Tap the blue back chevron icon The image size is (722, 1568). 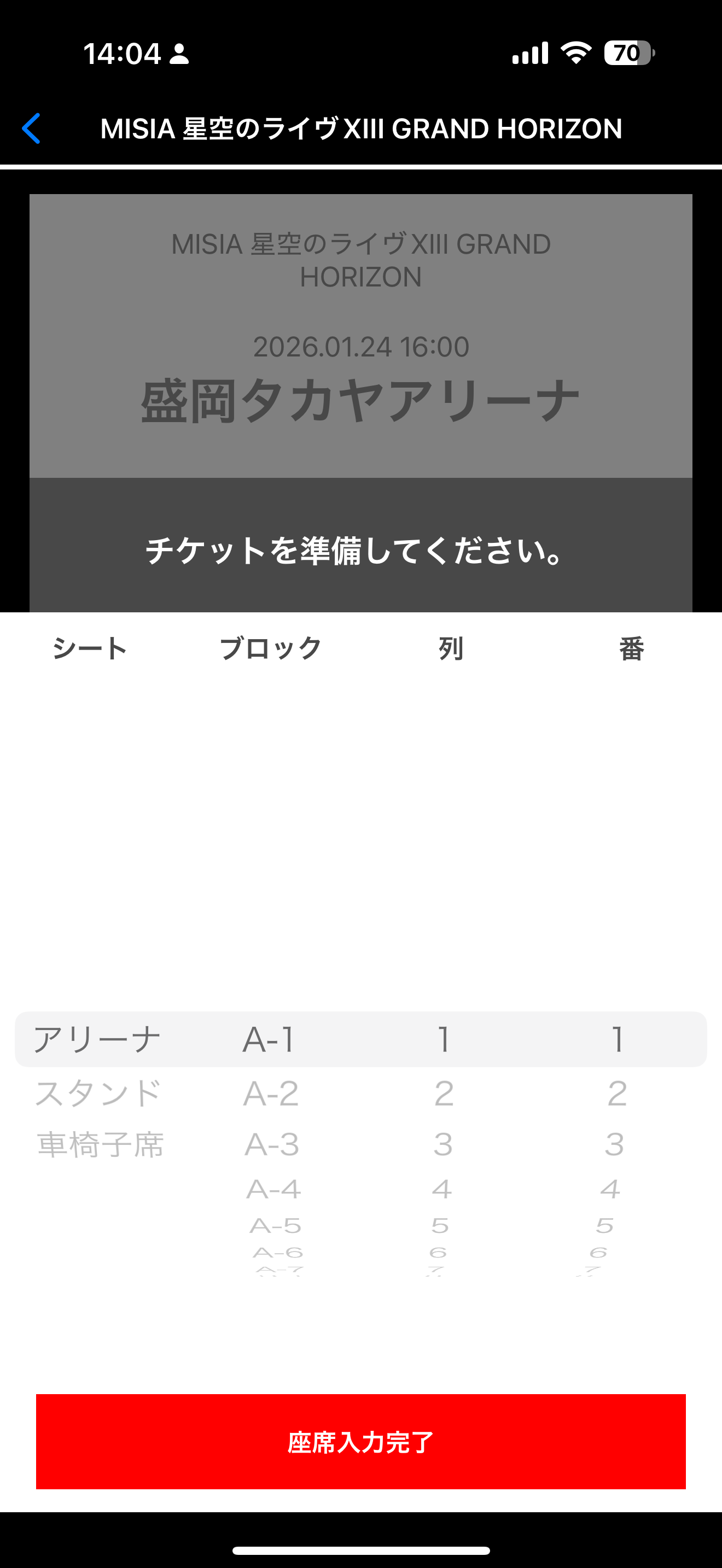(x=32, y=128)
